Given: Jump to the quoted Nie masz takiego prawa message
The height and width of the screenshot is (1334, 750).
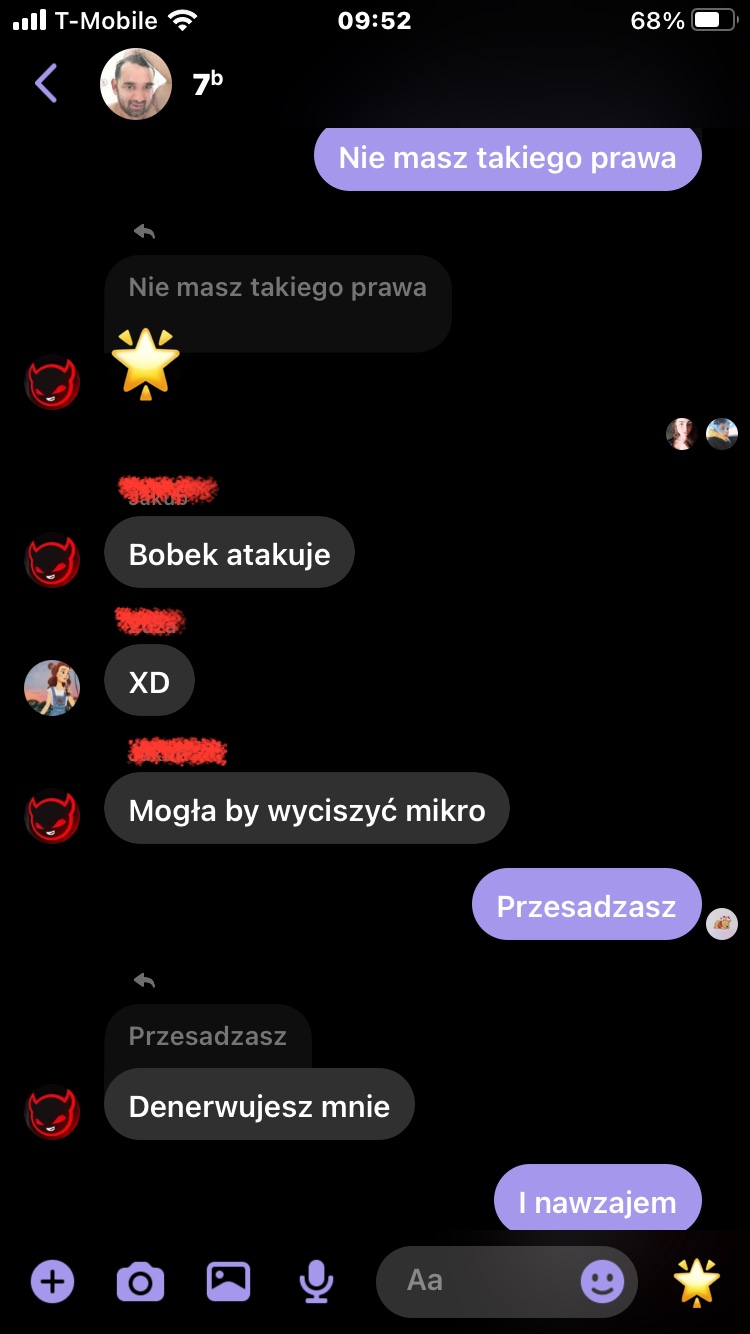Looking at the screenshot, I should (x=277, y=288).
